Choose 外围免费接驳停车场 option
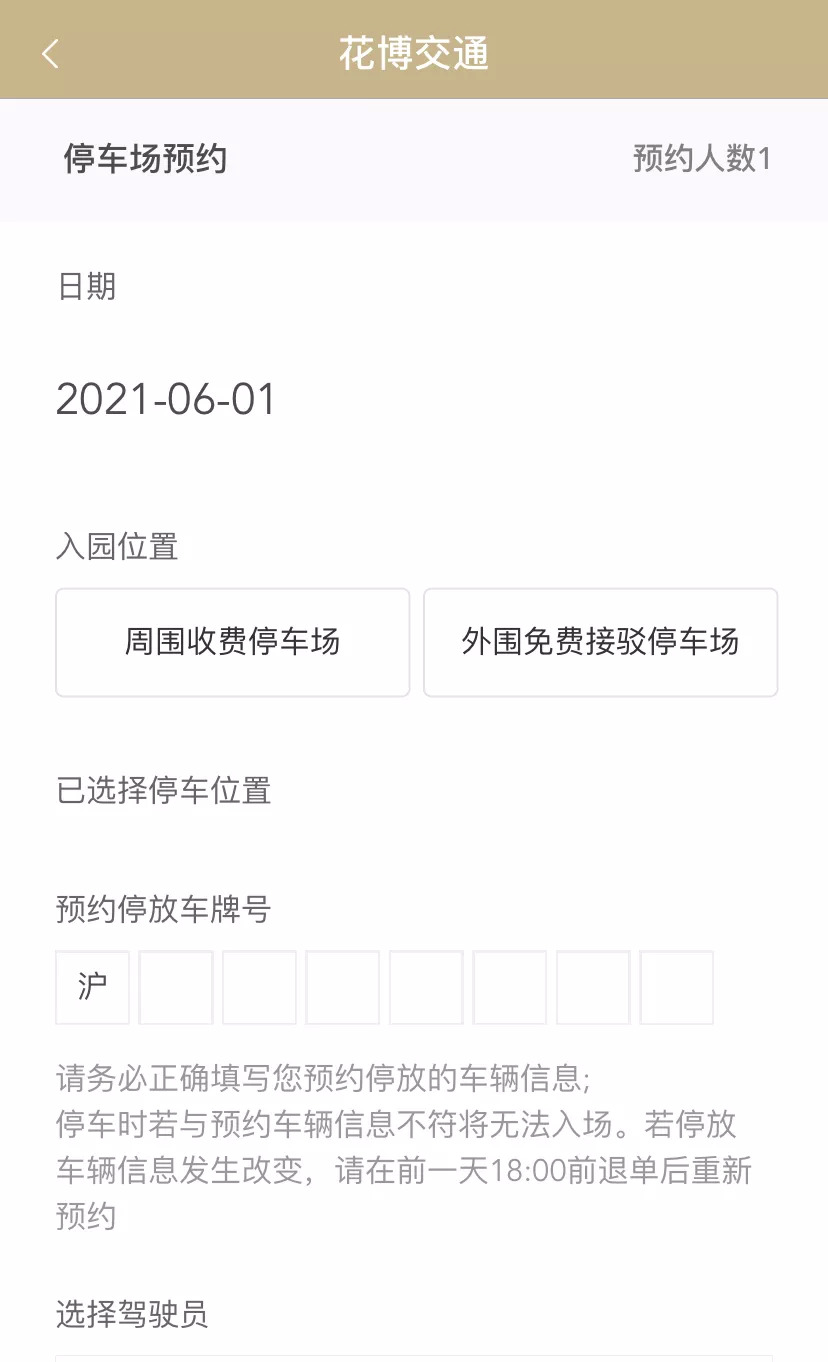 tap(600, 642)
